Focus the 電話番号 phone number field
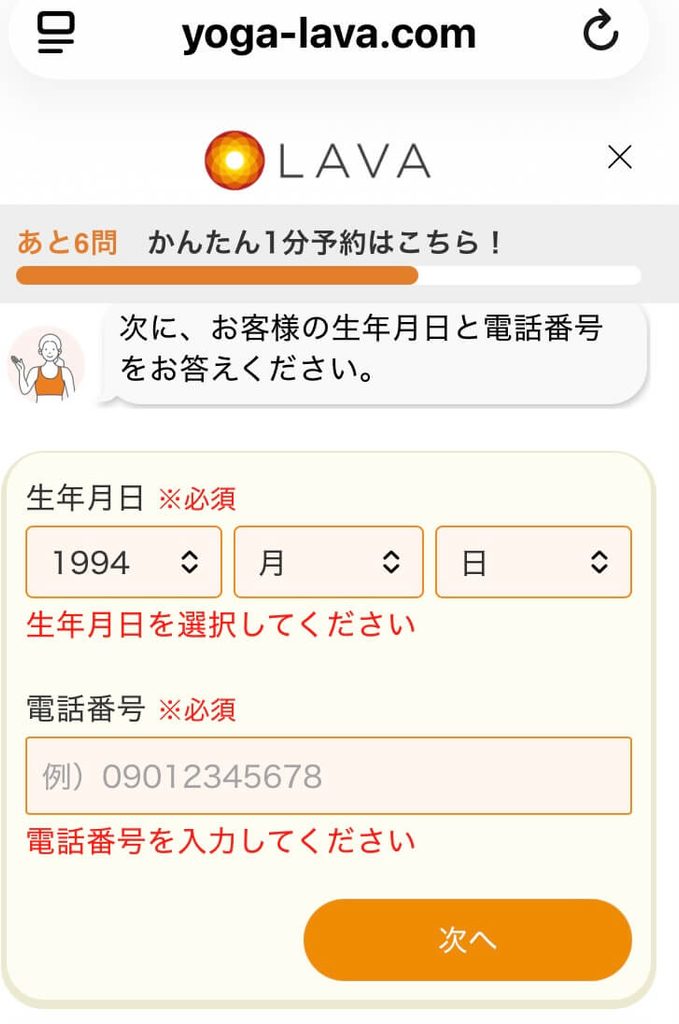Image resolution: width=679 pixels, height=1024 pixels. coord(328,776)
